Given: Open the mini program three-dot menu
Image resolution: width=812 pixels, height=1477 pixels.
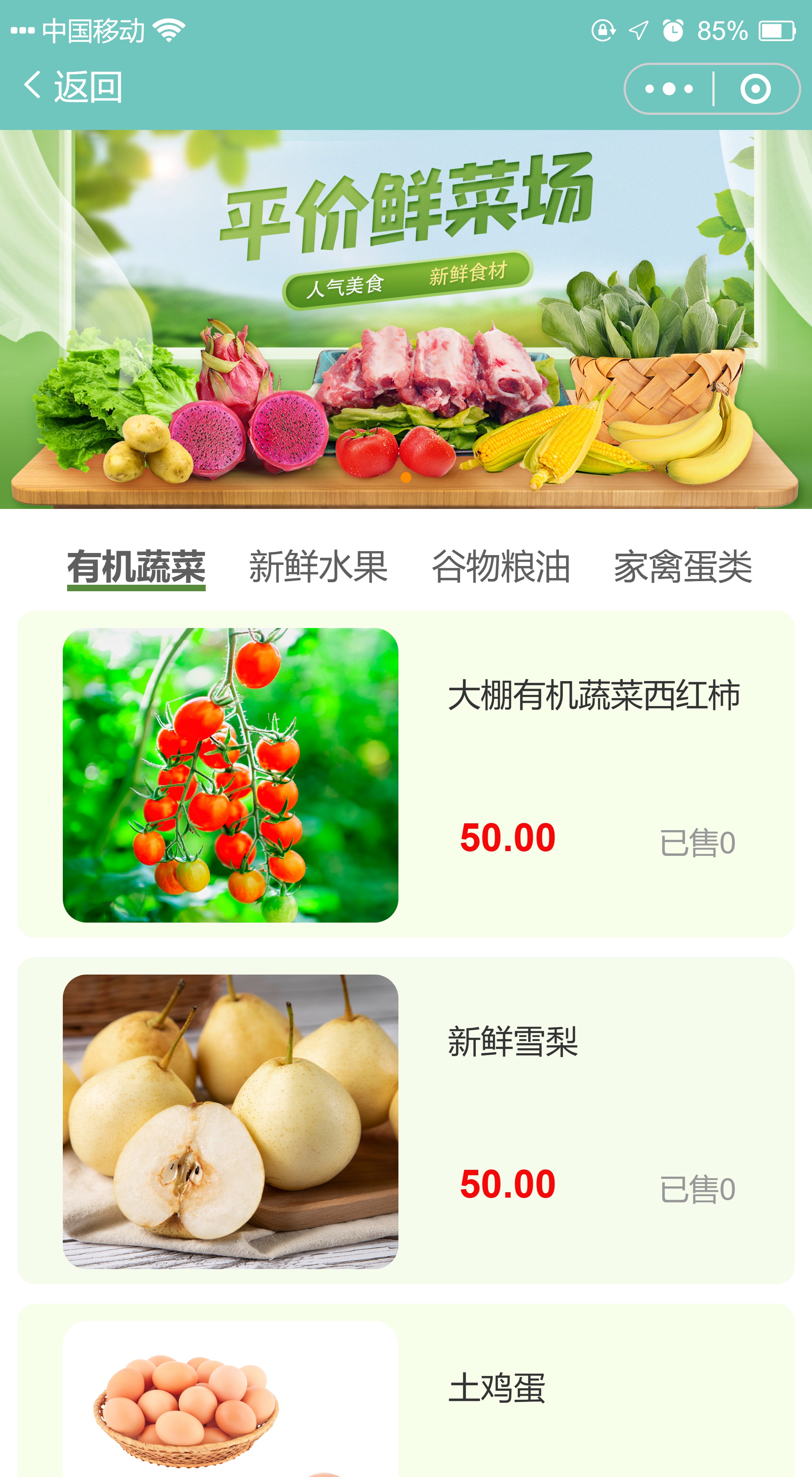Looking at the screenshot, I should [x=669, y=89].
